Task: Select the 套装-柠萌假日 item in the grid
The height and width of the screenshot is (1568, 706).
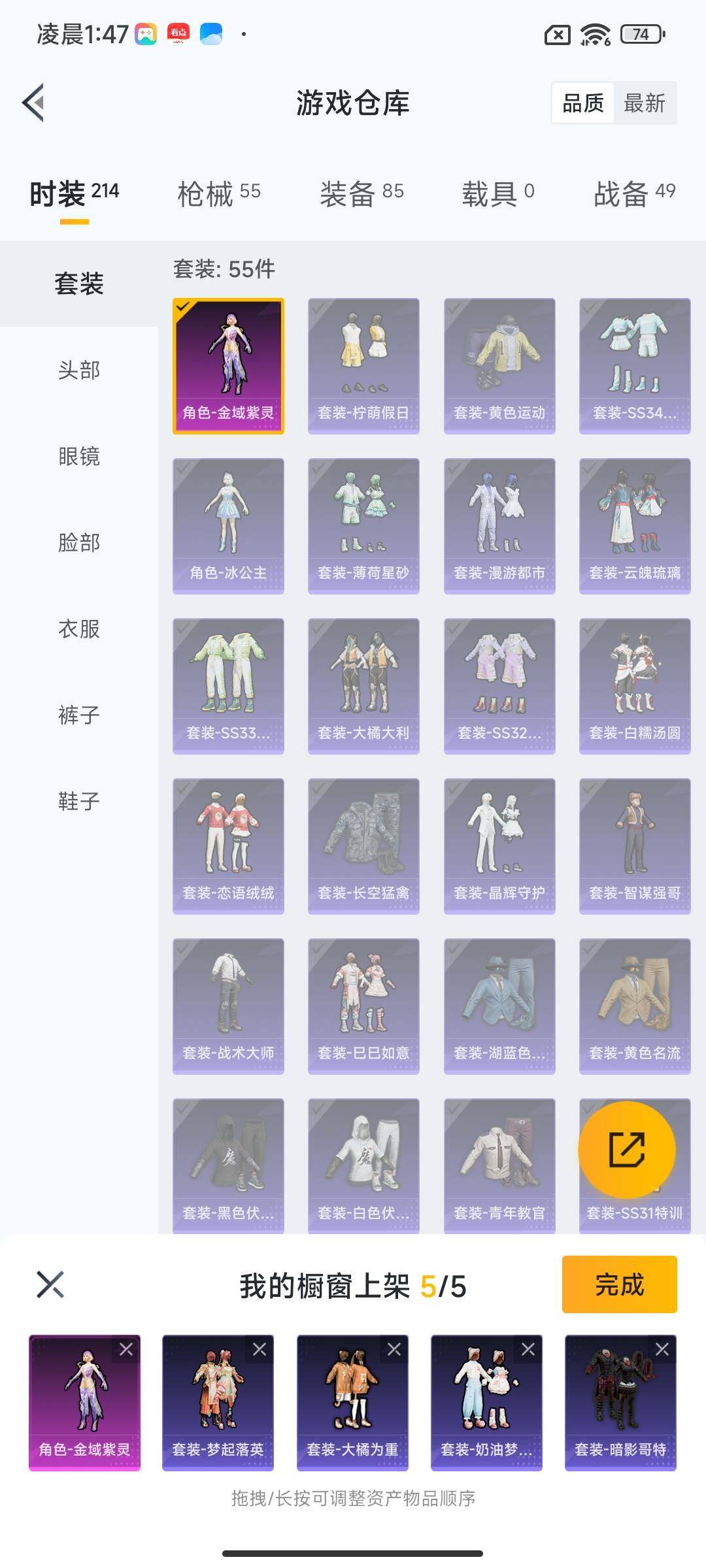Action: coord(363,366)
